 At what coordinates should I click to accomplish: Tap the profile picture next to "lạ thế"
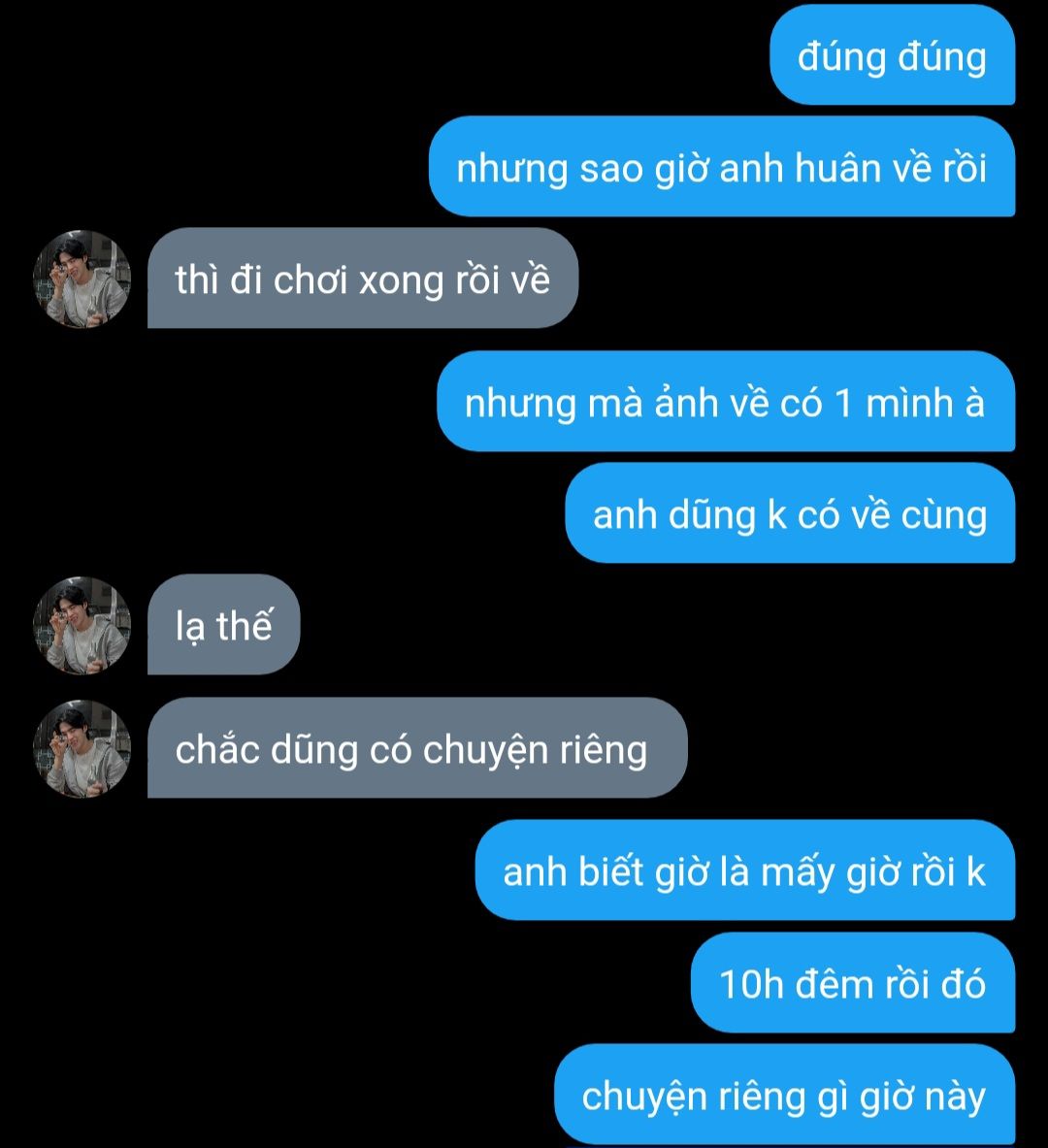pyautogui.click(x=82, y=625)
